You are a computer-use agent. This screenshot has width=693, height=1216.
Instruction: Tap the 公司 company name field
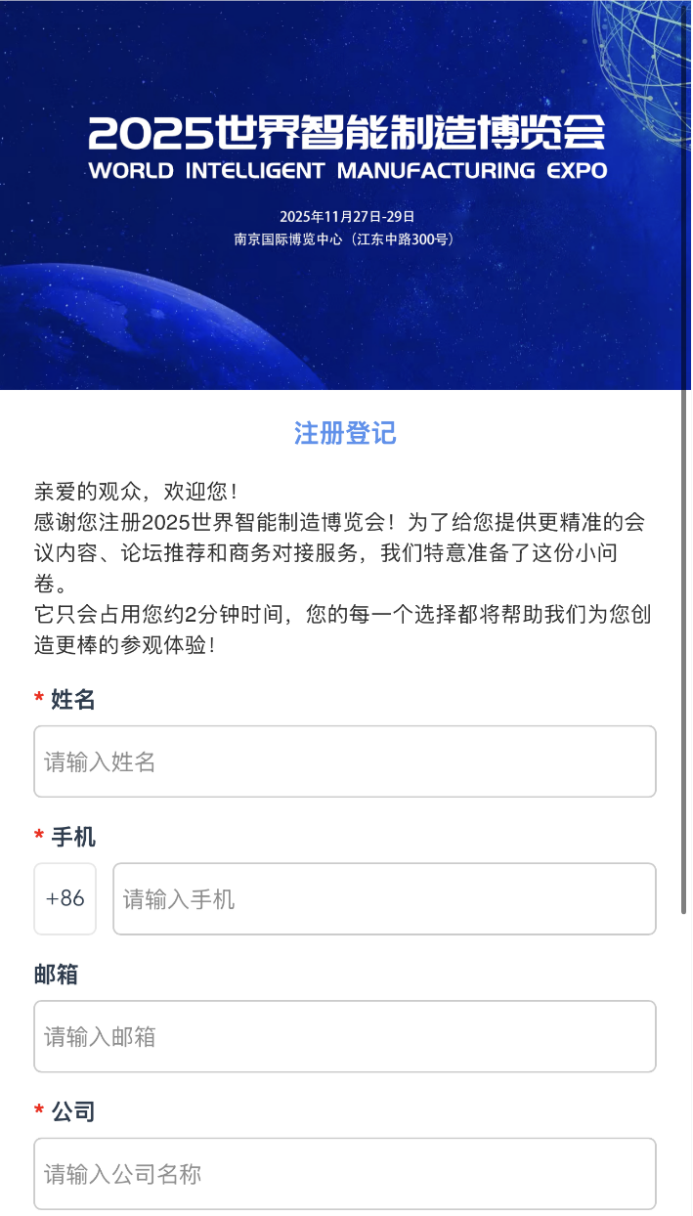(x=345, y=1174)
